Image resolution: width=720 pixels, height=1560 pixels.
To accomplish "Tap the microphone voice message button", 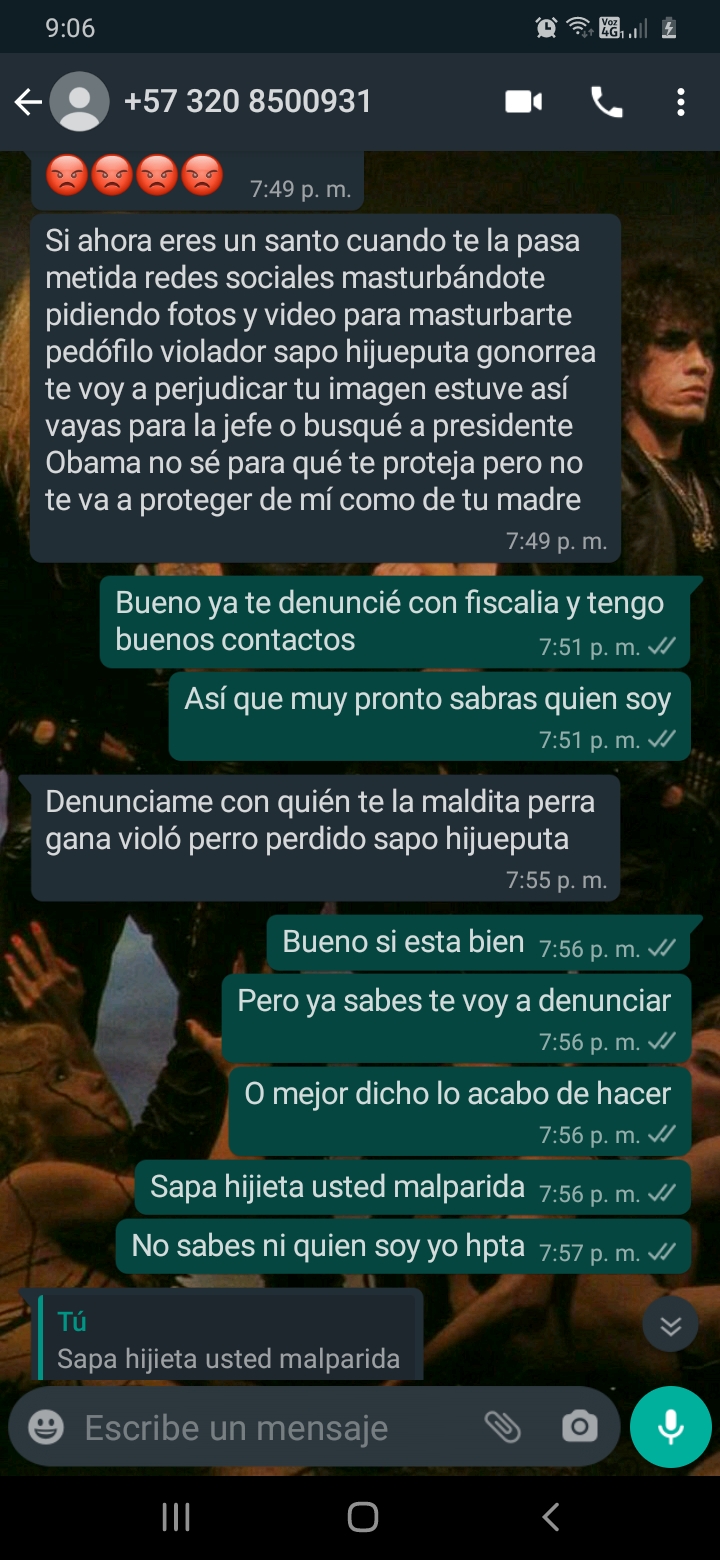I will point(670,1427).
